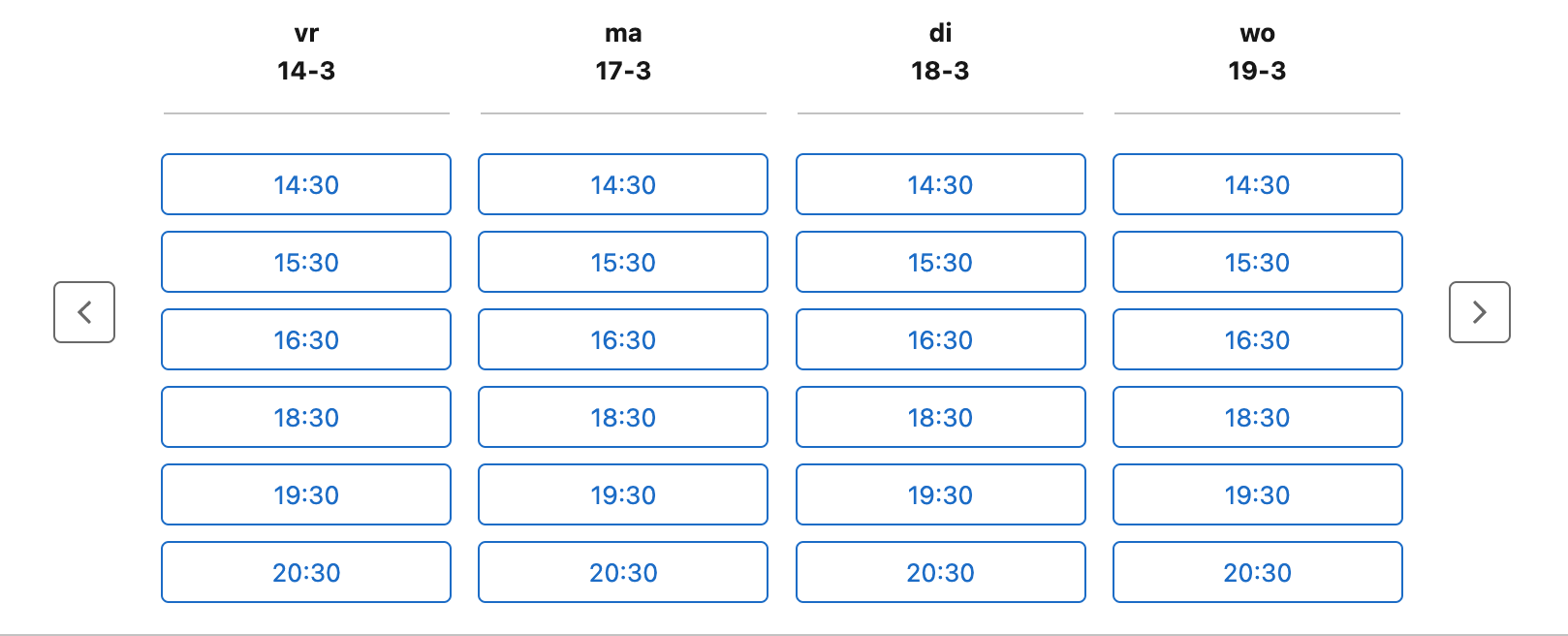Choose 18:30 on wo 19-3

[1257, 417]
